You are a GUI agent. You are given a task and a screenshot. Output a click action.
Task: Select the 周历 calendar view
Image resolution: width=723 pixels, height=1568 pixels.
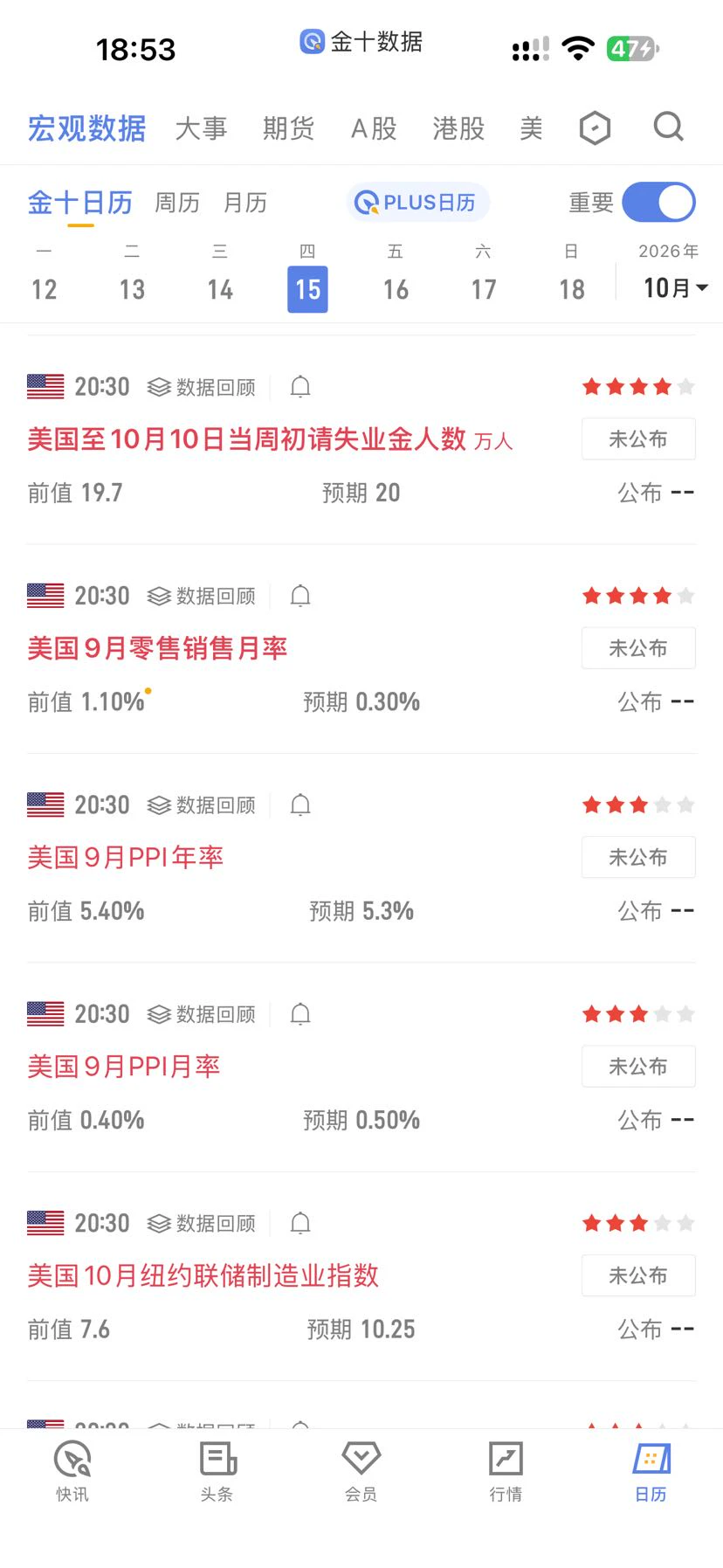pyautogui.click(x=177, y=203)
